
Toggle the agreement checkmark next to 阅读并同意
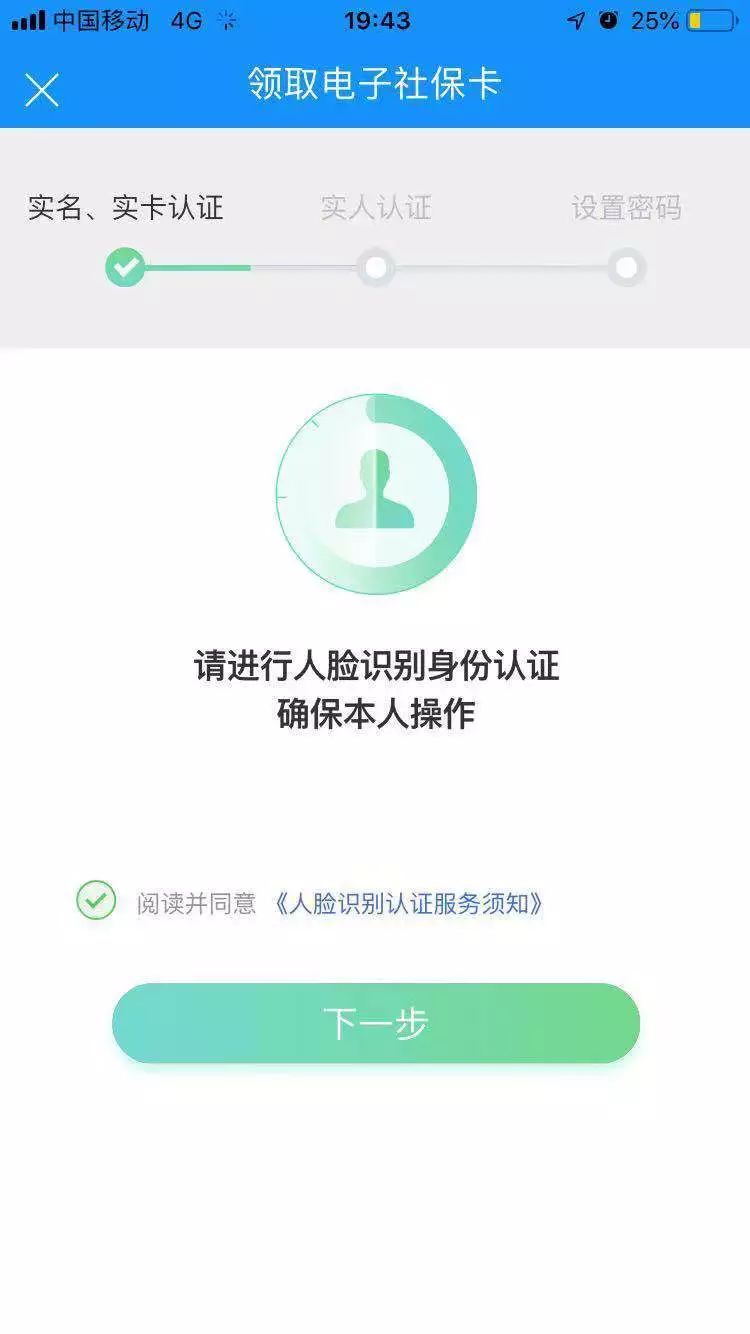click(95, 900)
